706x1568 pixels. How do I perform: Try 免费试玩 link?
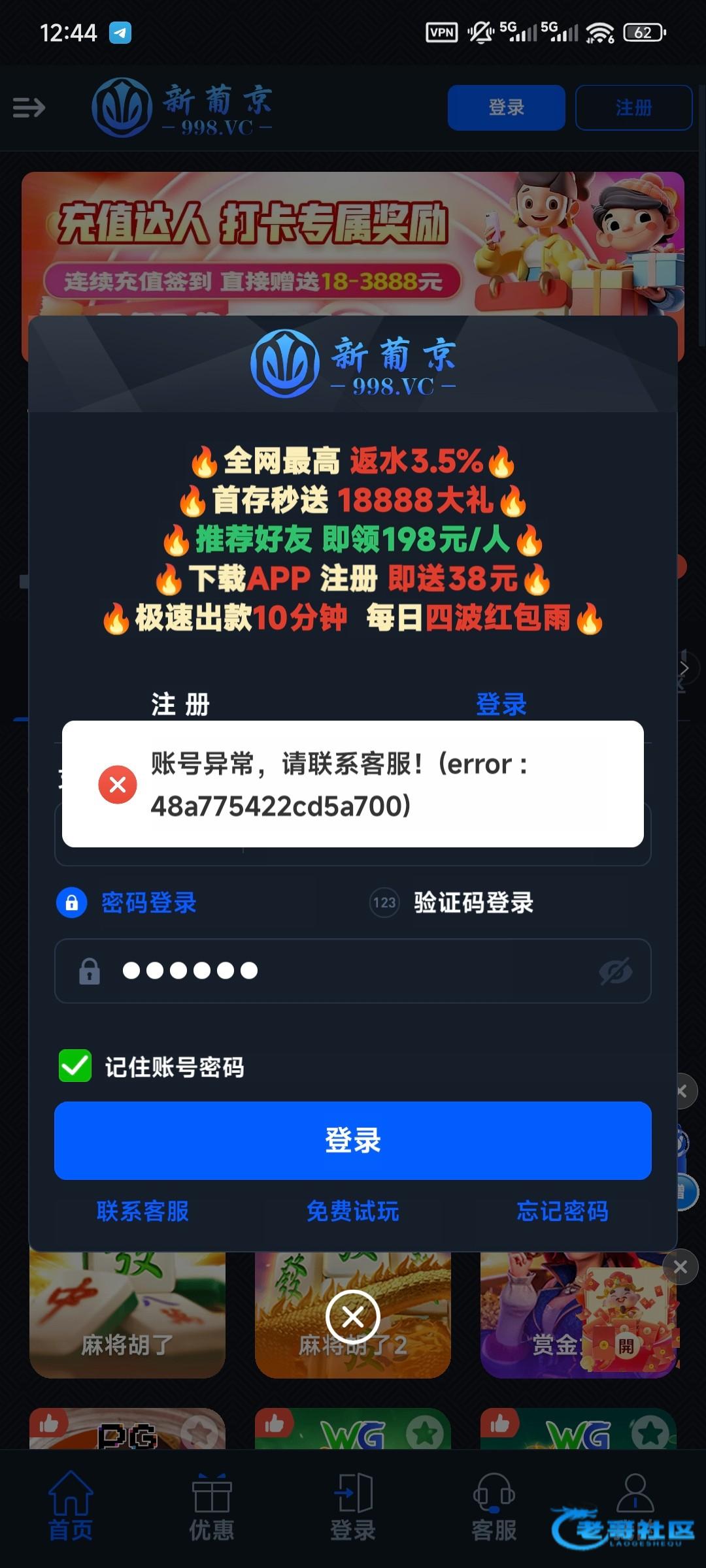353,1211
